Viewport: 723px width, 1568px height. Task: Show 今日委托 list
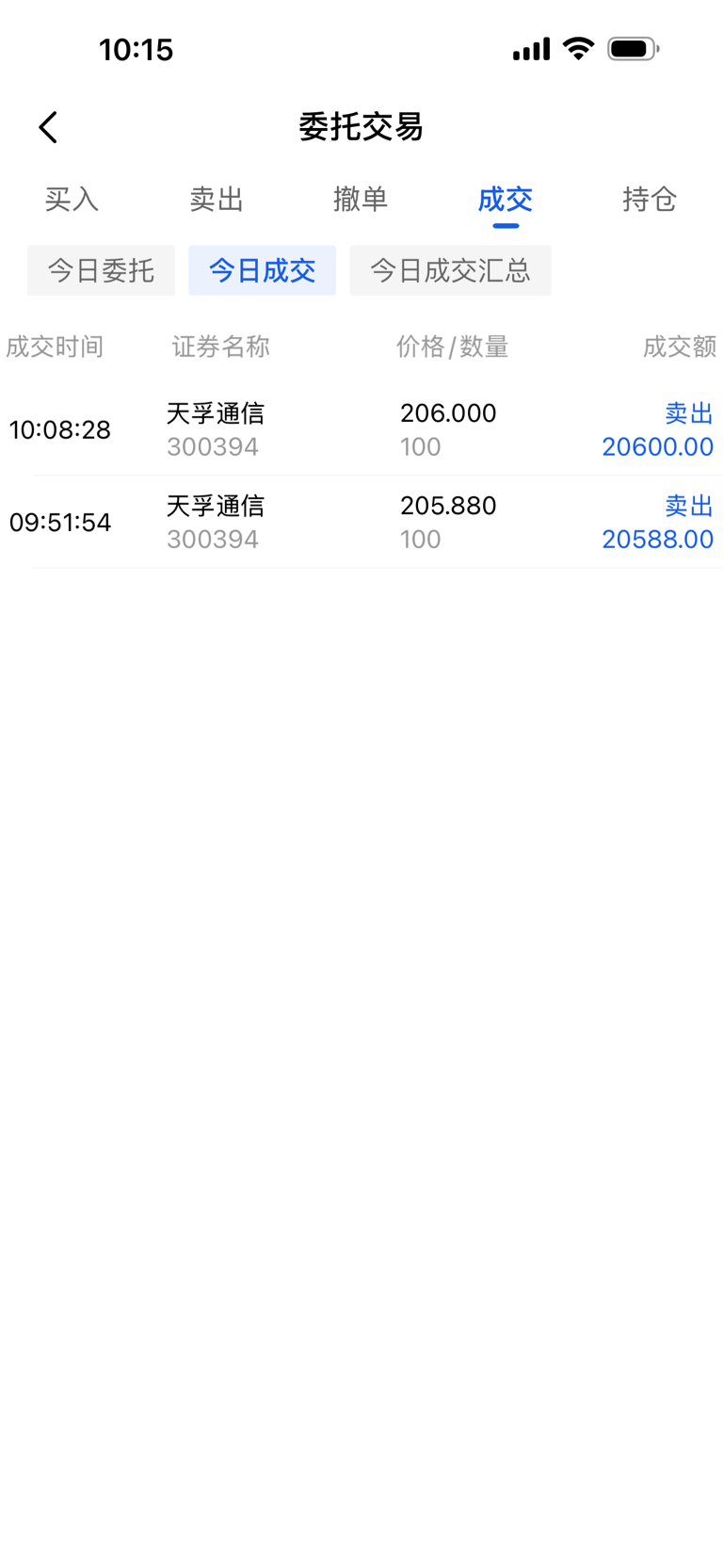tap(101, 270)
